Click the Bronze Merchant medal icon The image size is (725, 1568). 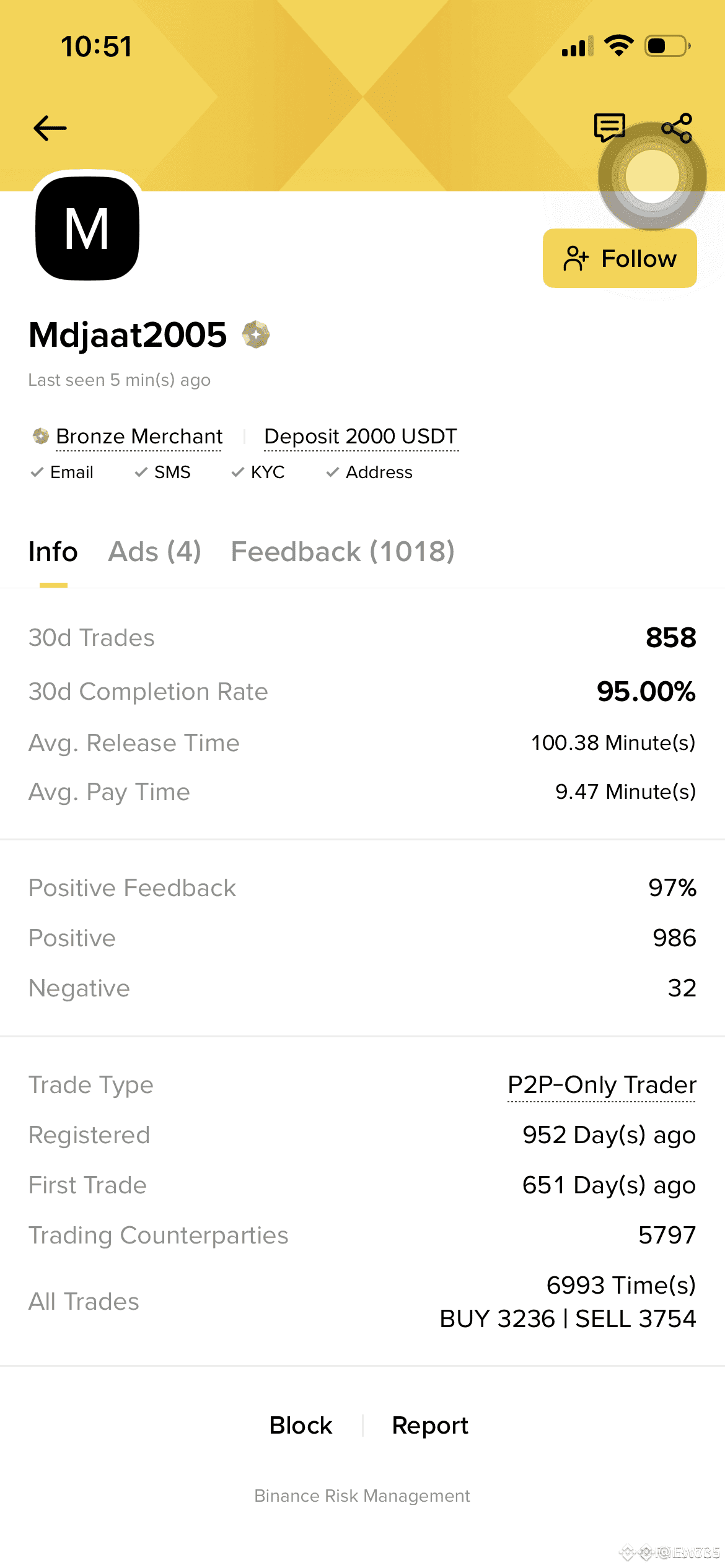tap(40, 435)
